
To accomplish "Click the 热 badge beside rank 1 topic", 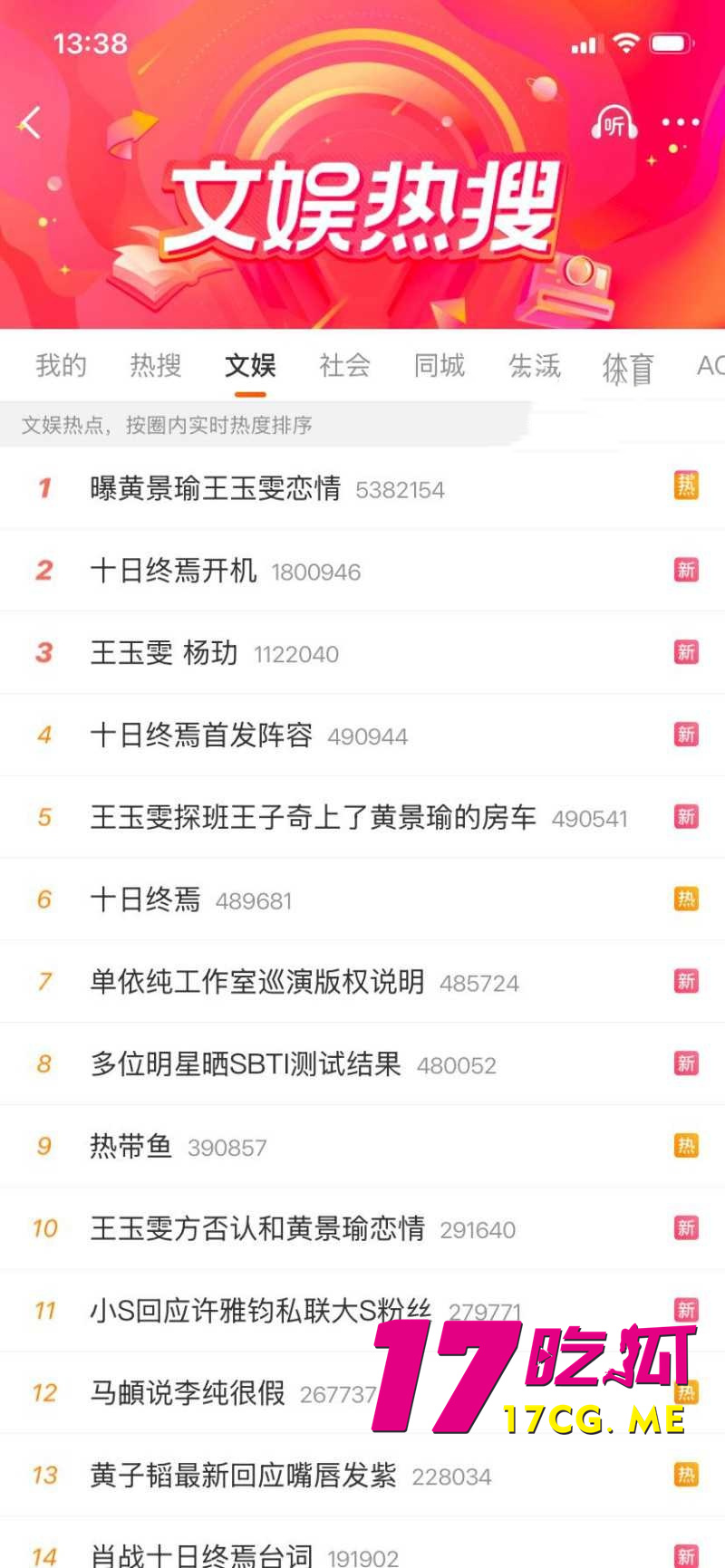I will (686, 487).
